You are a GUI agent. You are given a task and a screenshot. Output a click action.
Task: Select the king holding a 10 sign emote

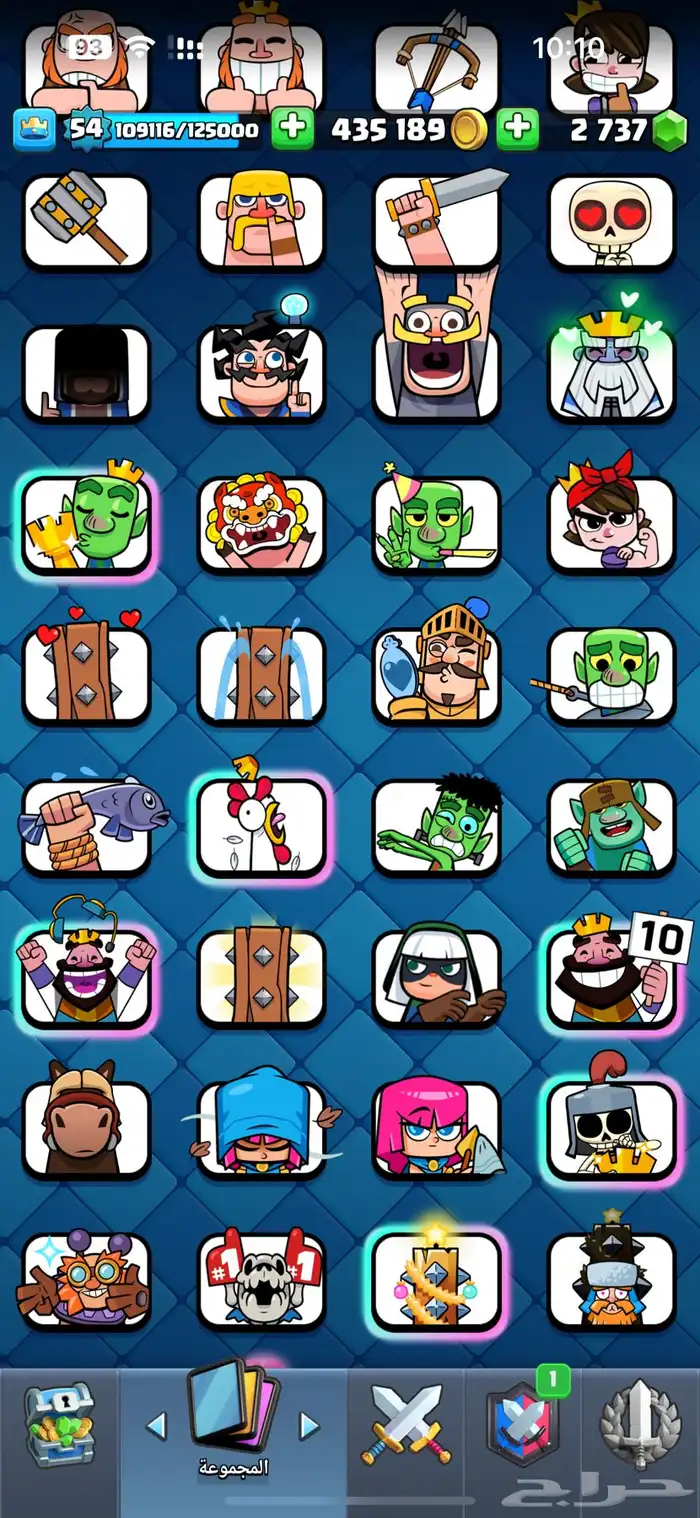pos(611,976)
